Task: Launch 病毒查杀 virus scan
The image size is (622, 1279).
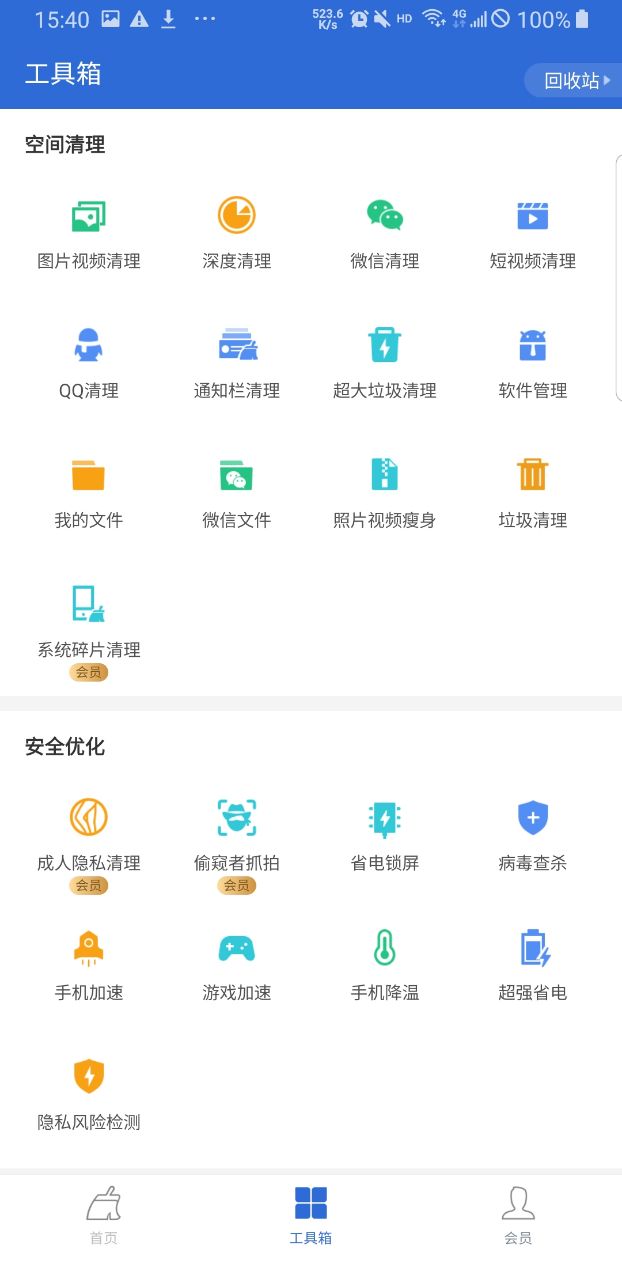Action: tap(532, 834)
